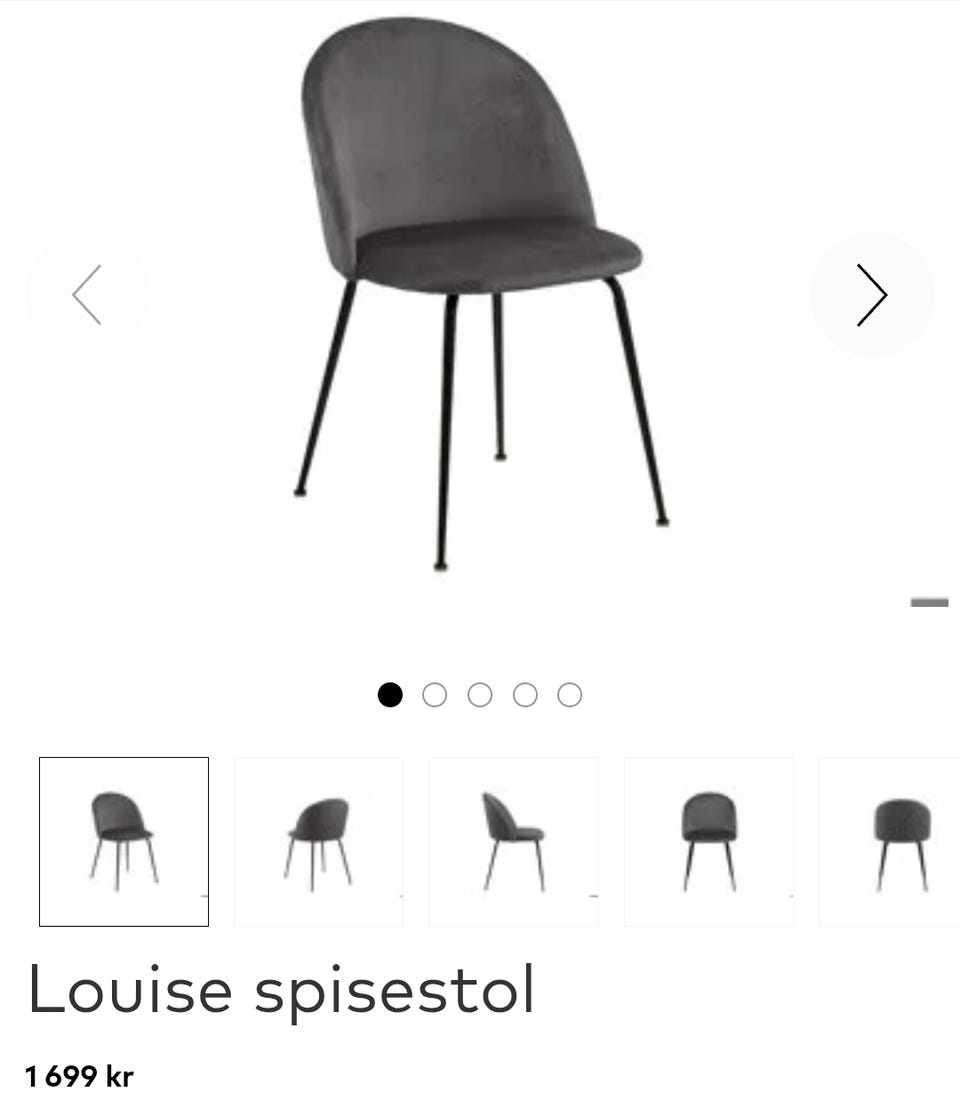The width and height of the screenshot is (960, 1108).
Task: Select the side-view chair thumbnail
Action: tap(514, 841)
